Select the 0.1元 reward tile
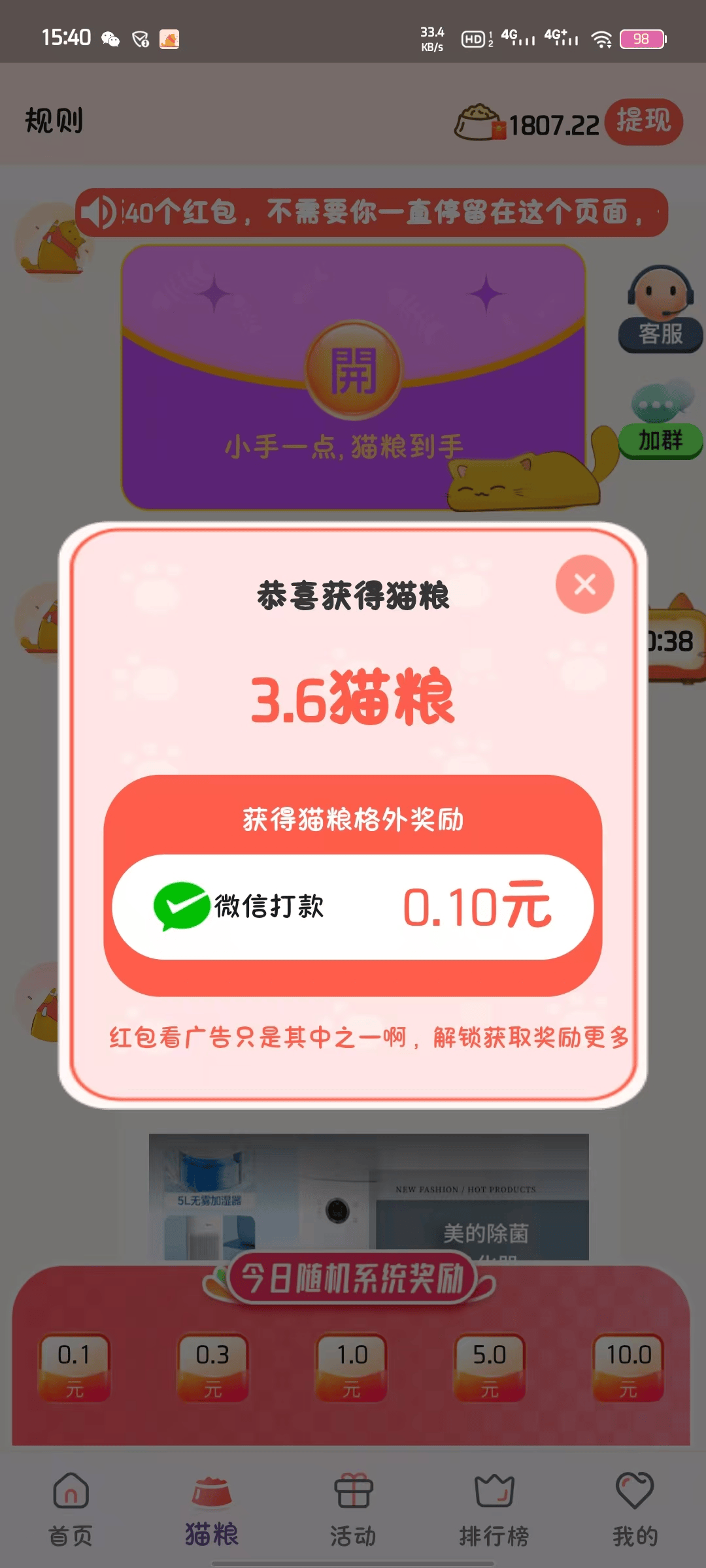The height and width of the screenshot is (1568, 706). click(x=75, y=1367)
